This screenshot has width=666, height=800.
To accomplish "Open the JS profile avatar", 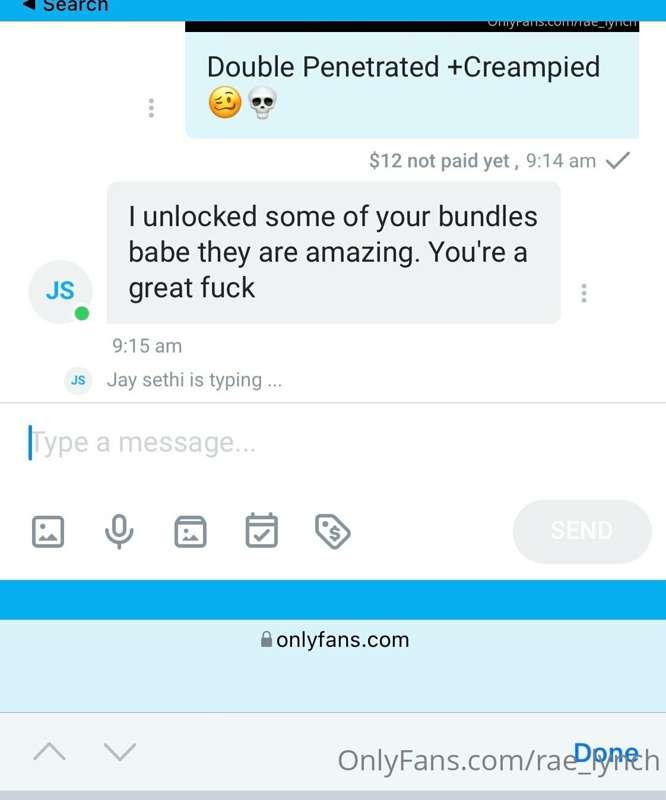I will coord(60,291).
